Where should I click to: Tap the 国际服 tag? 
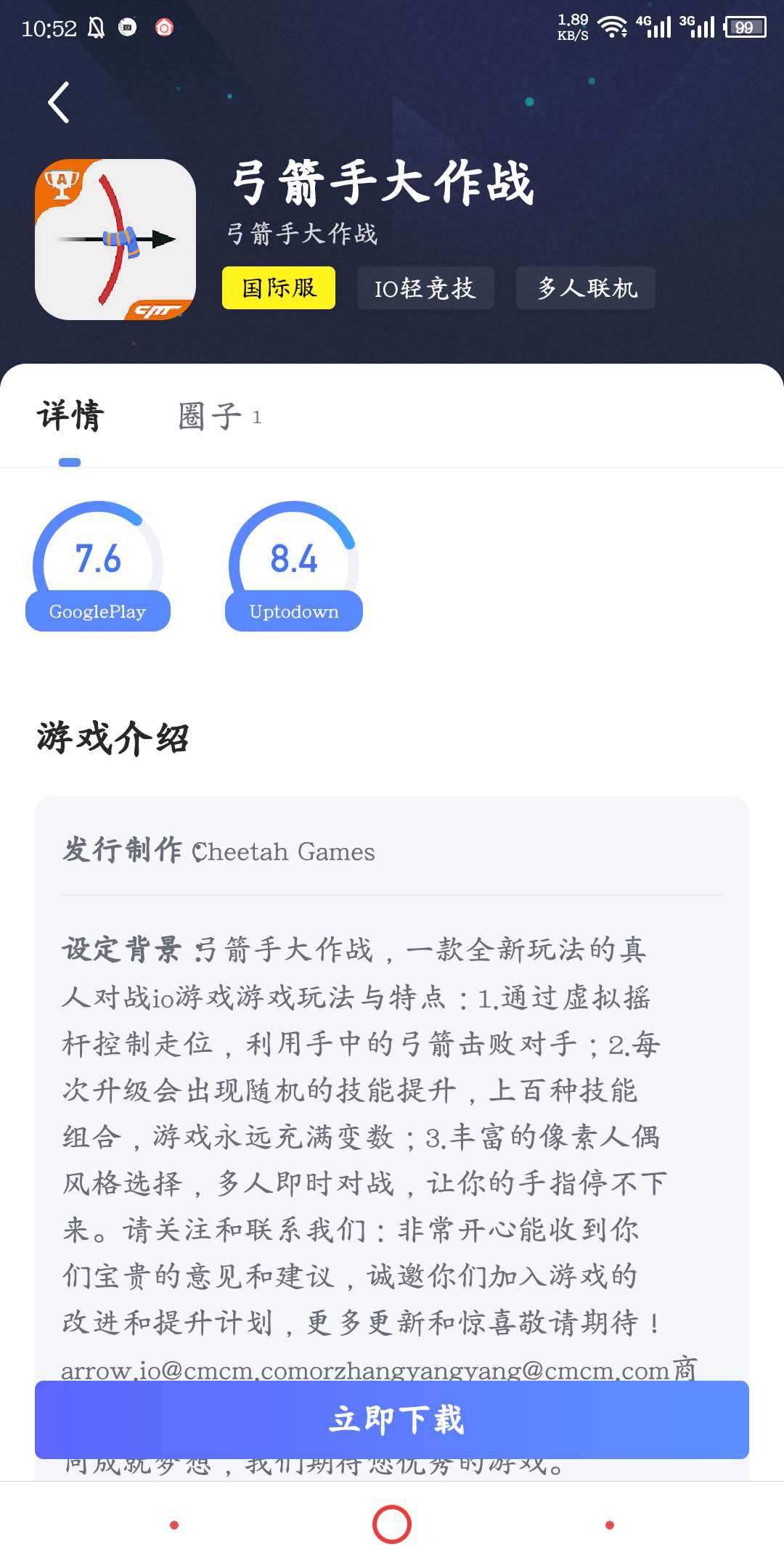[x=279, y=288]
